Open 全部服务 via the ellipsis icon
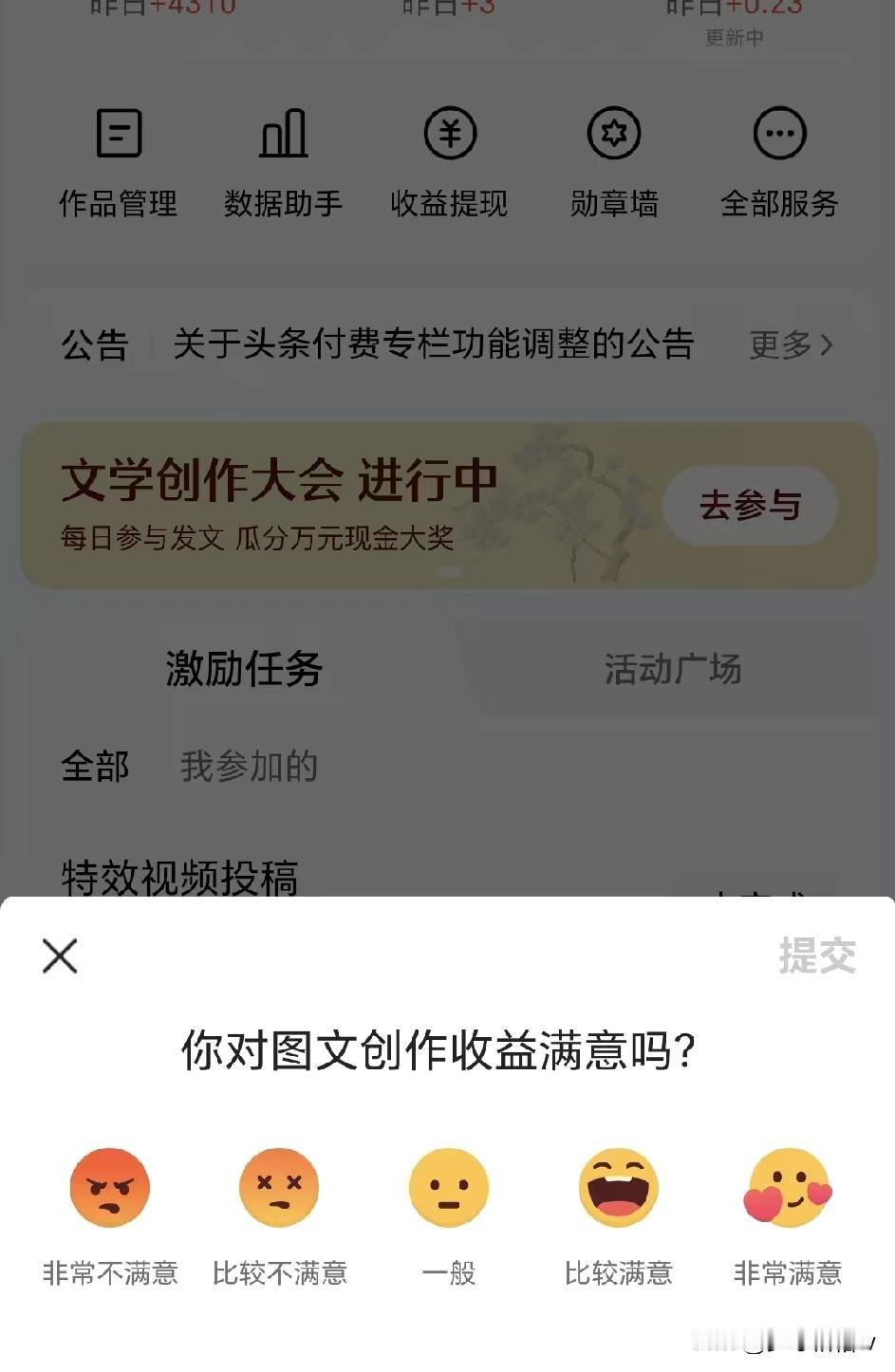The width and height of the screenshot is (895, 1372). tap(778, 159)
